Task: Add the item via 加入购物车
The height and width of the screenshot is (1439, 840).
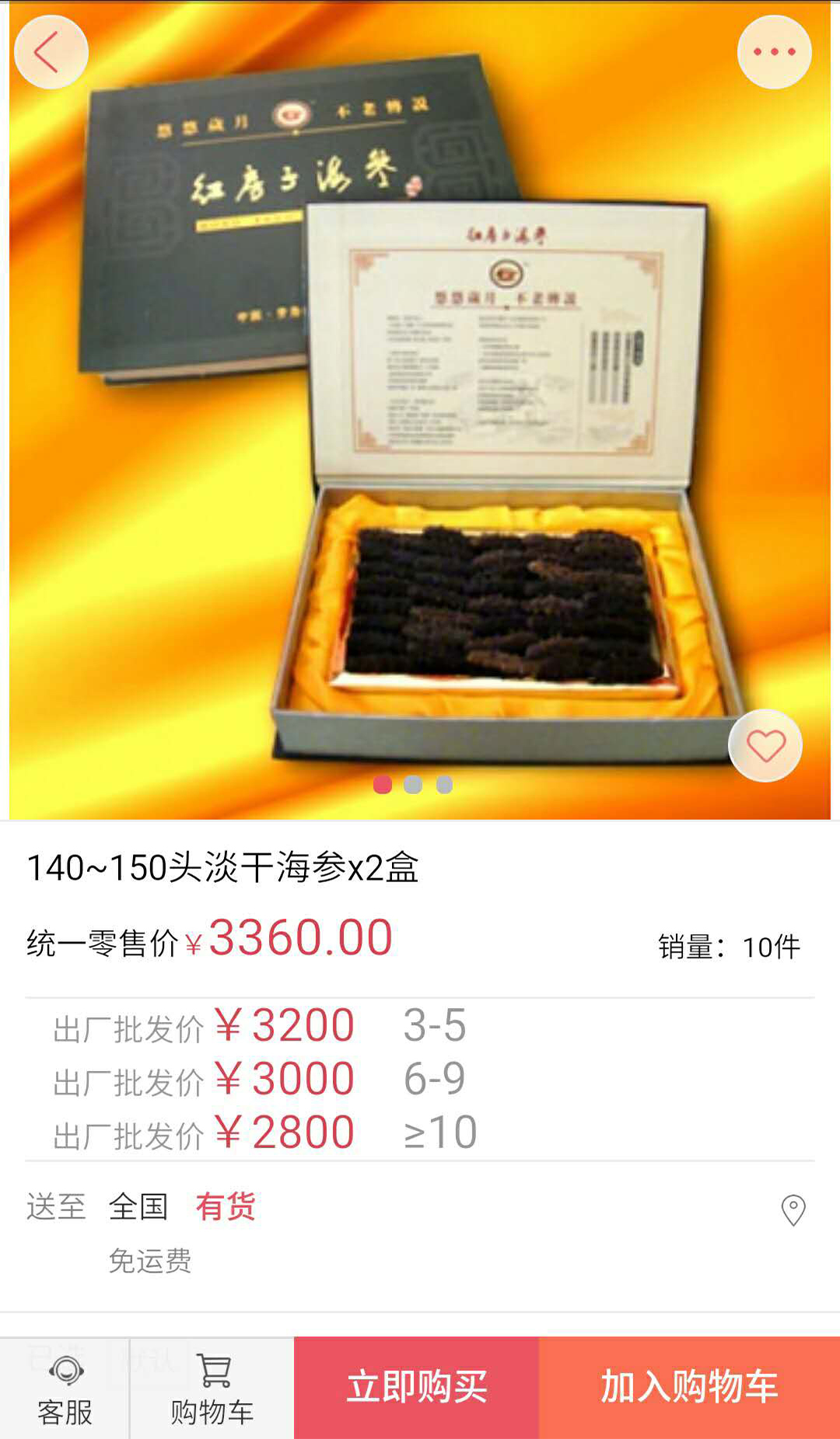Action: click(x=689, y=1388)
